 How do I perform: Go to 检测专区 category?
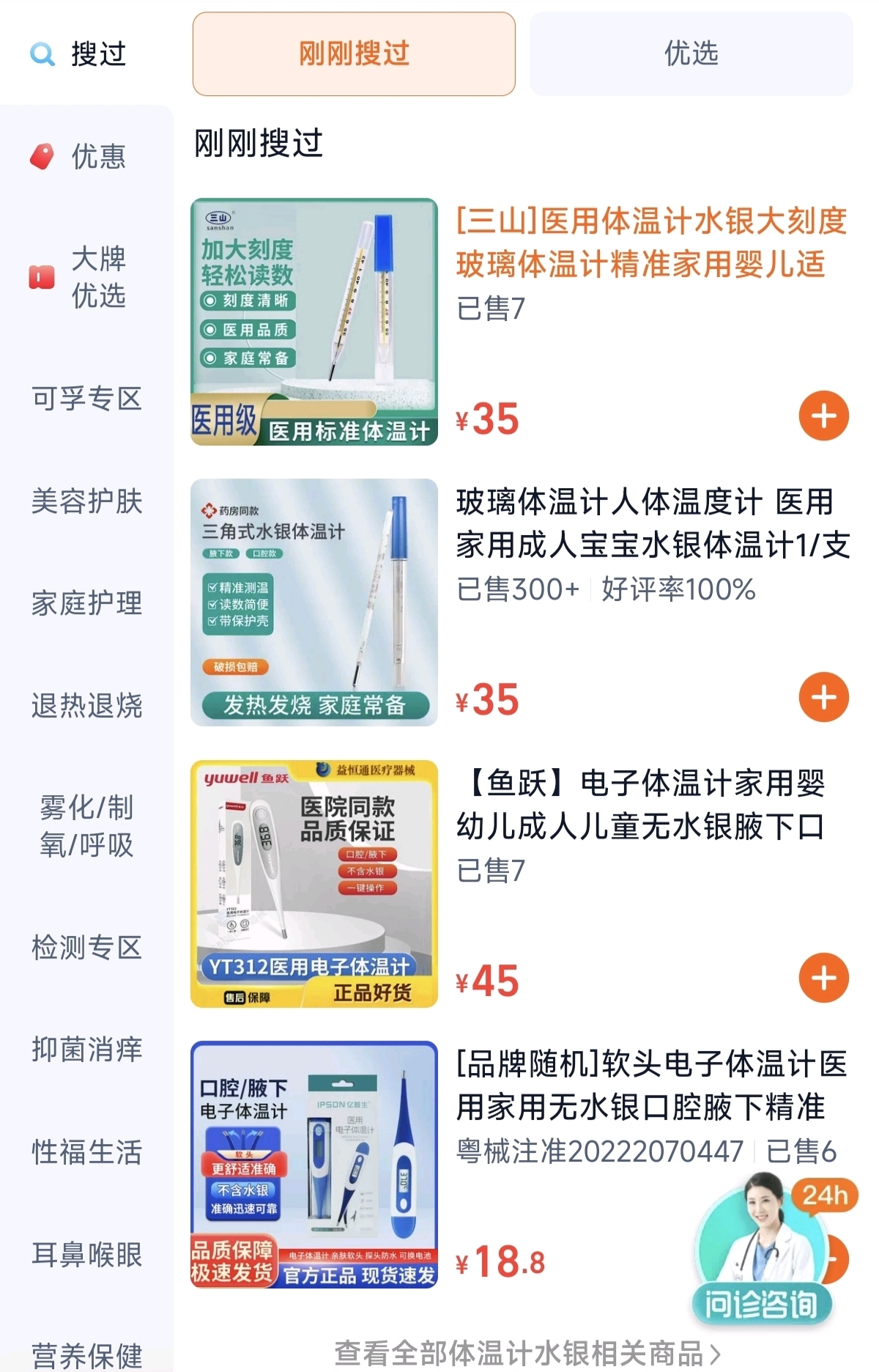(x=86, y=947)
